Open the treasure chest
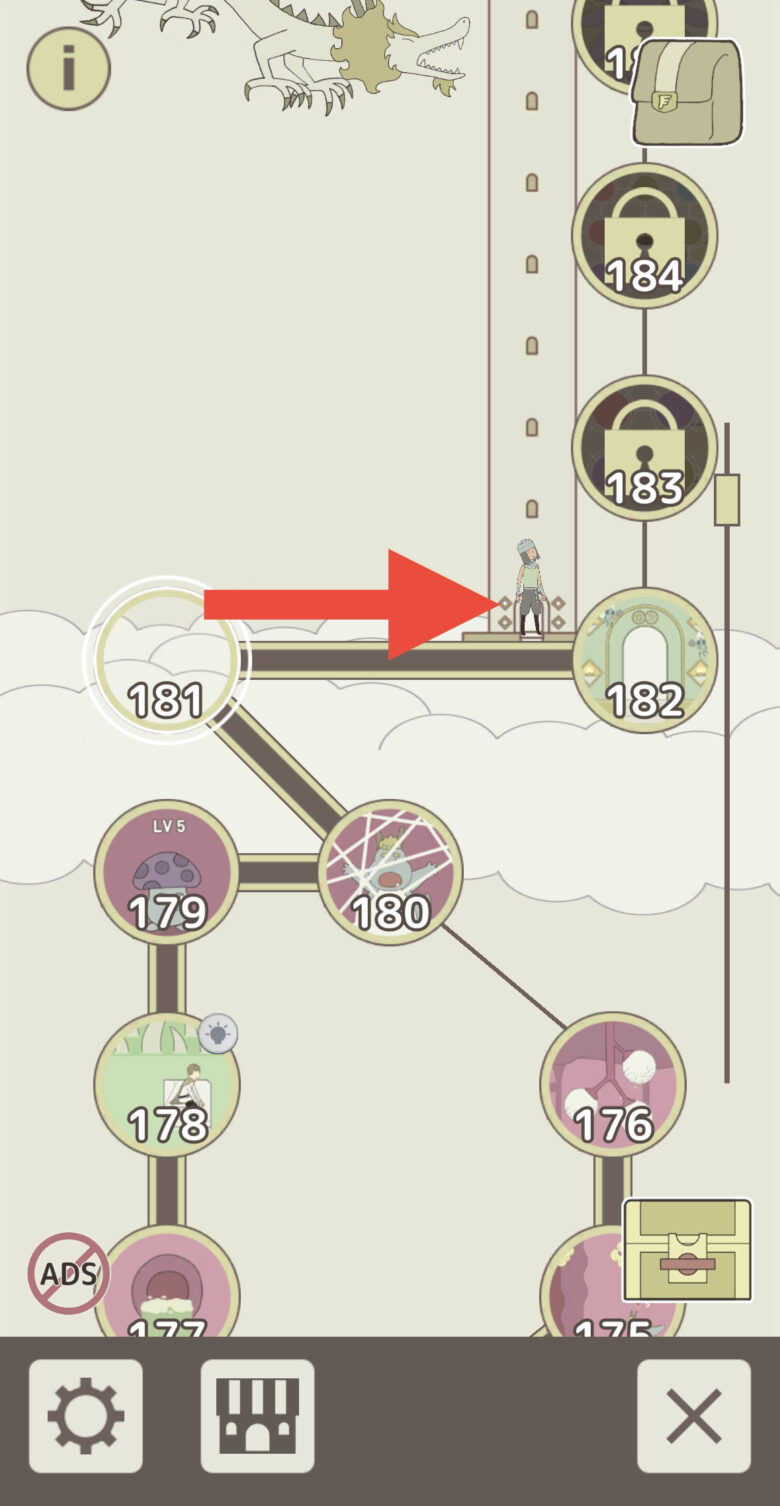The image size is (780, 1506). pyautogui.click(x=688, y=1250)
